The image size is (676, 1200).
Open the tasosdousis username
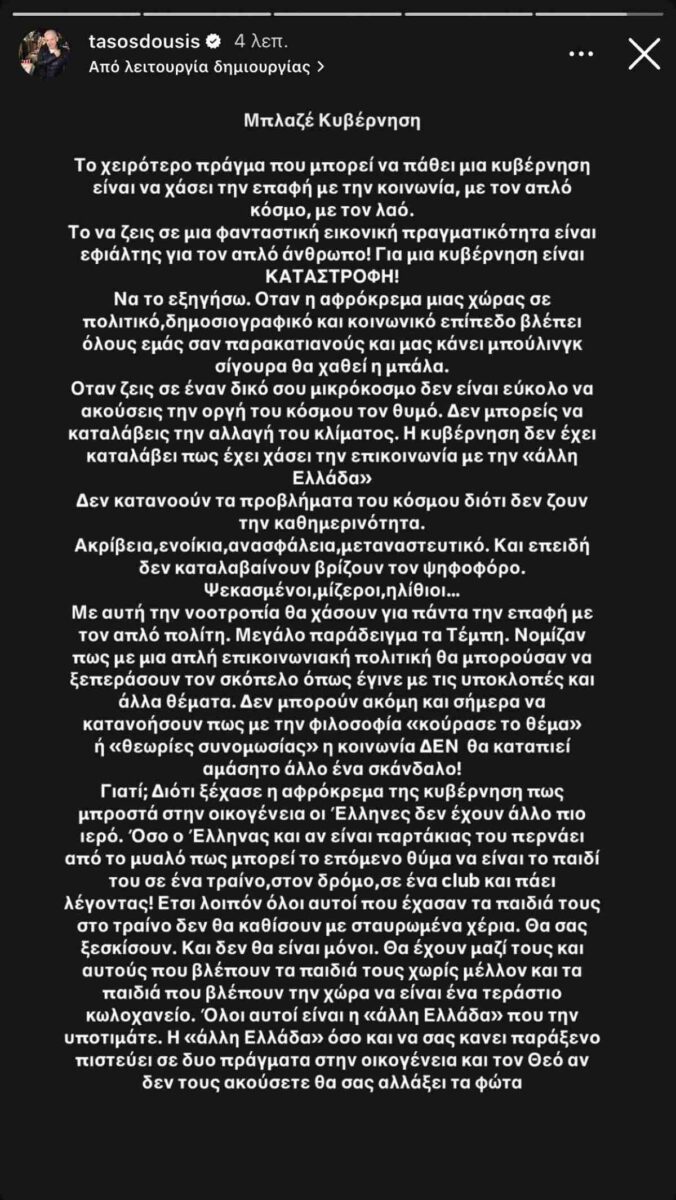tap(144, 42)
